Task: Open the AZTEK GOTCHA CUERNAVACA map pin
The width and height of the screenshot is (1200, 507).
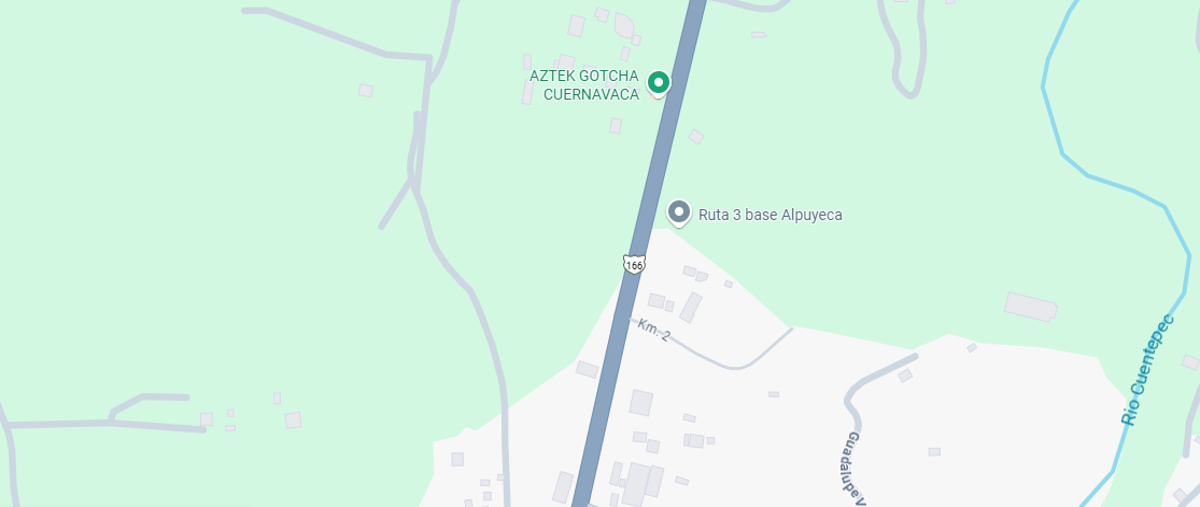Action: 658,82
